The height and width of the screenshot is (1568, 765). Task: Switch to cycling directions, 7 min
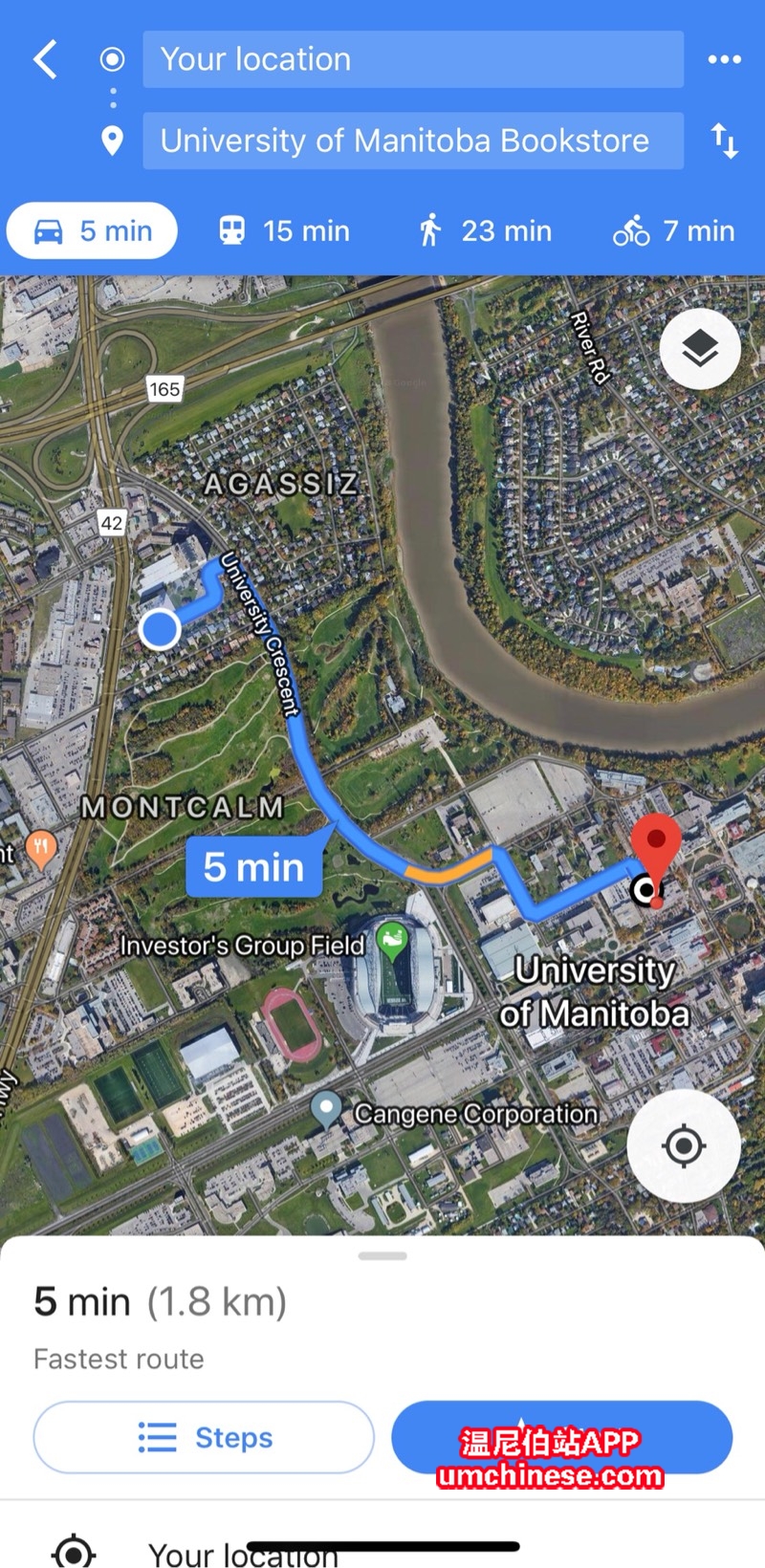tap(674, 230)
